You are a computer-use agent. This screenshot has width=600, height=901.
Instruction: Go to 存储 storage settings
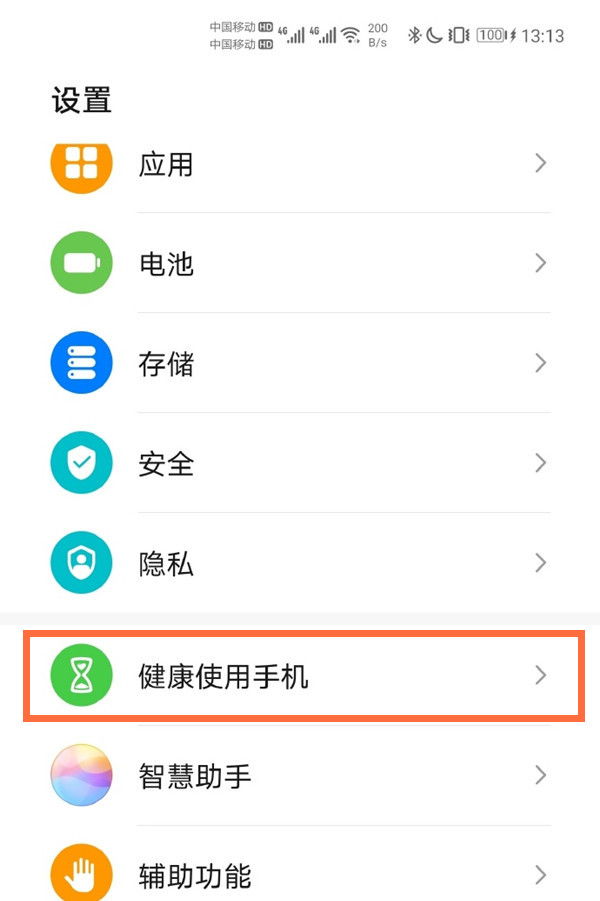300,364
